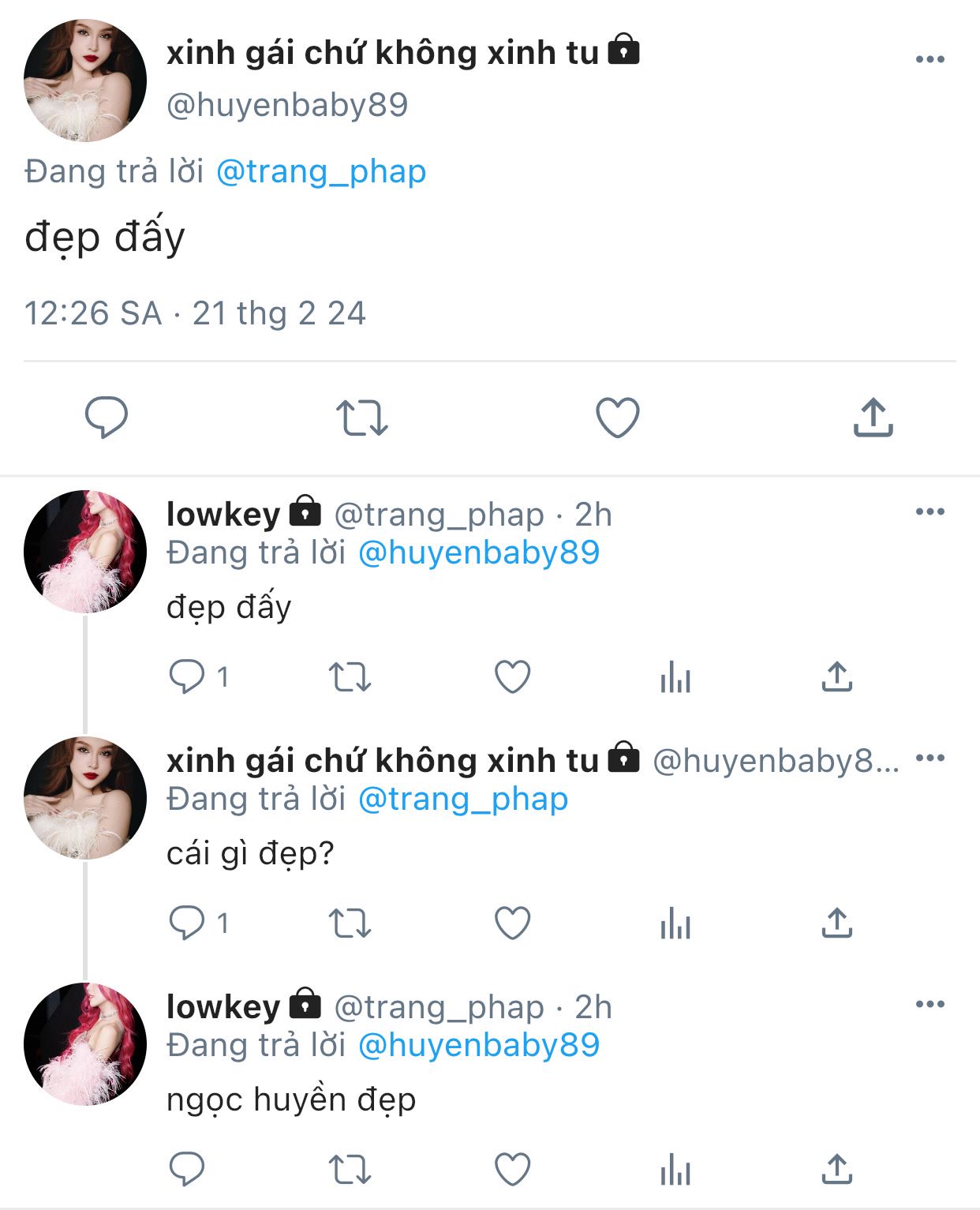View analytics of lowkey's "đẹp đấy" reply
The height and width of the screenshot is (1210, 980).
[x=675, y=676]
